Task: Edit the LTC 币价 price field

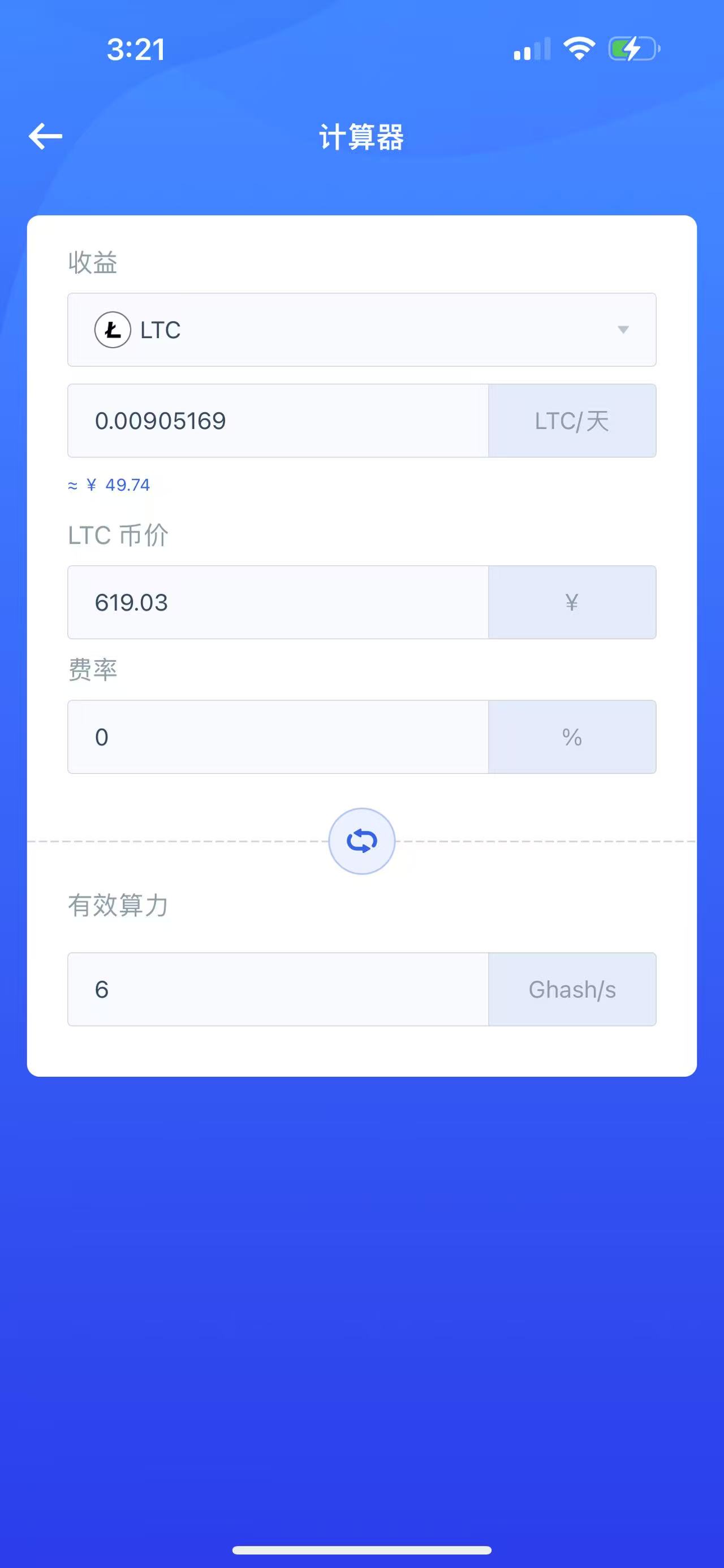Action: coord(278,603)
